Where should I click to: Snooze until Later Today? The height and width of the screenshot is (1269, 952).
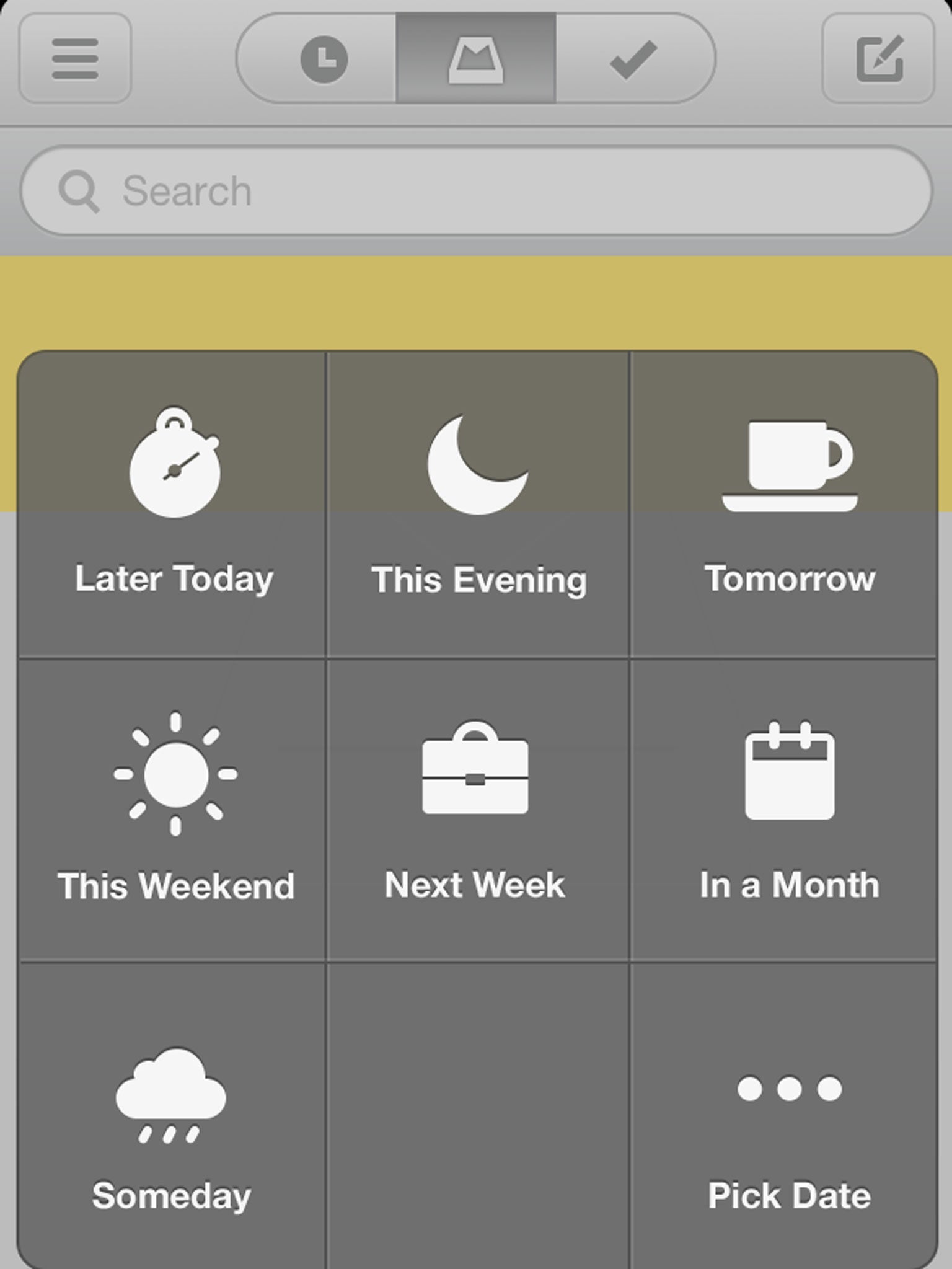pyautogui.click(x=174, y=503)
